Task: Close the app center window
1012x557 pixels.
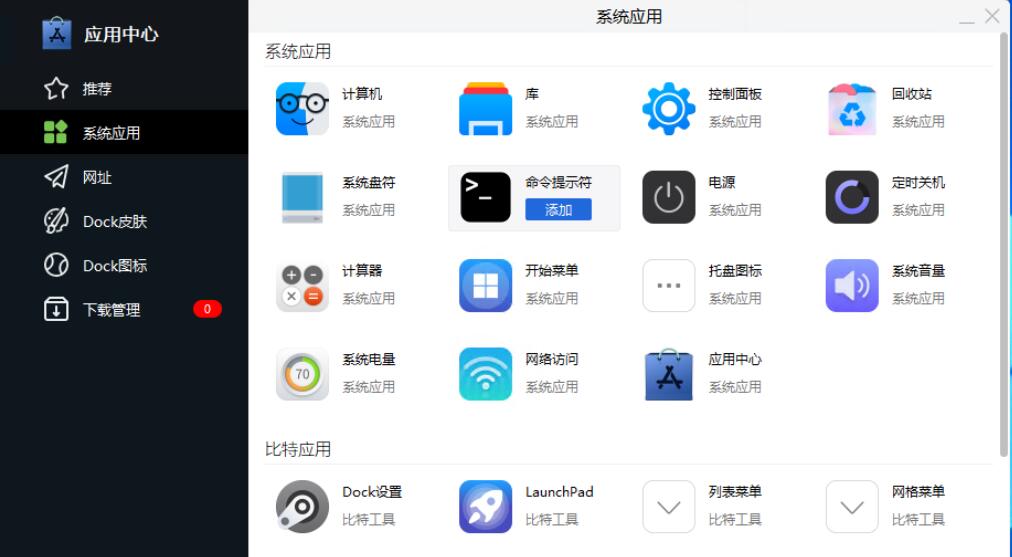Action: coord(992,16)
